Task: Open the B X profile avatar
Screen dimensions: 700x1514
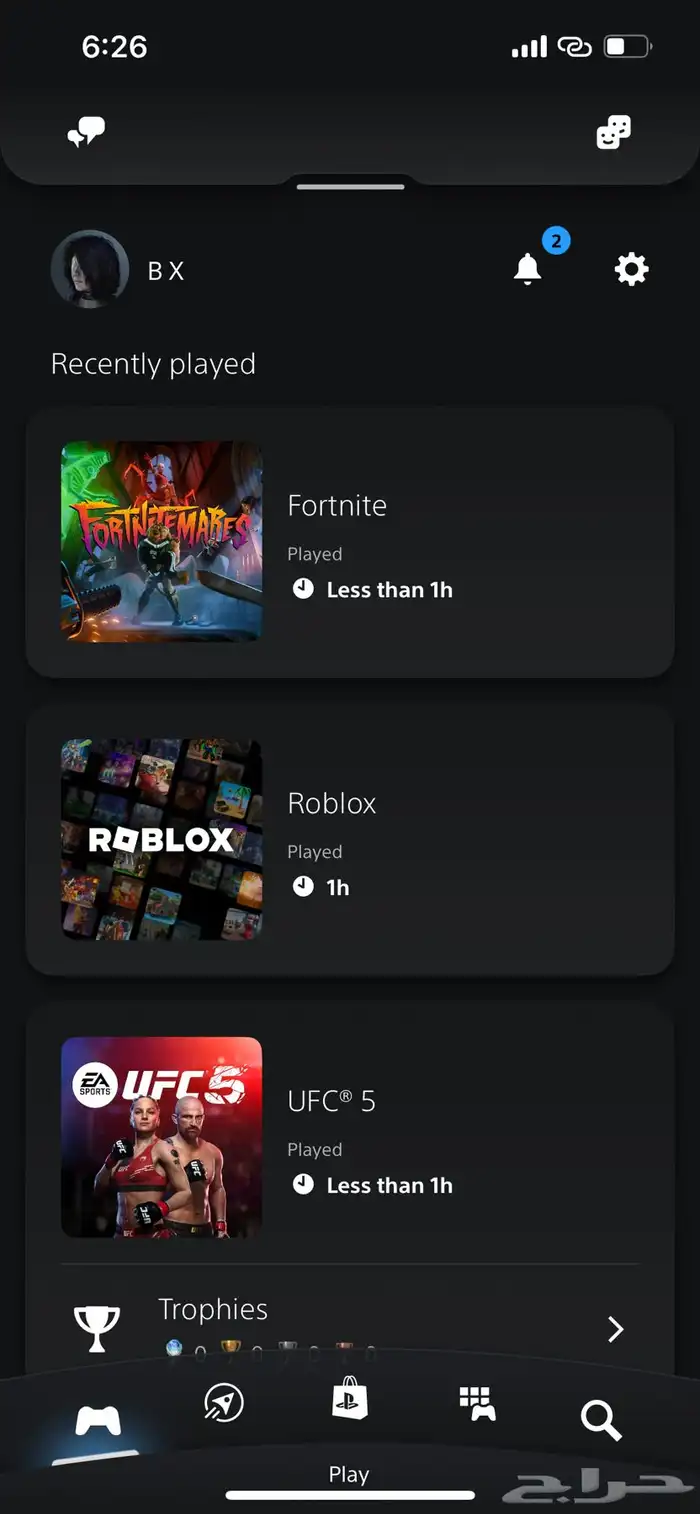Action: (x=90, y=269)
